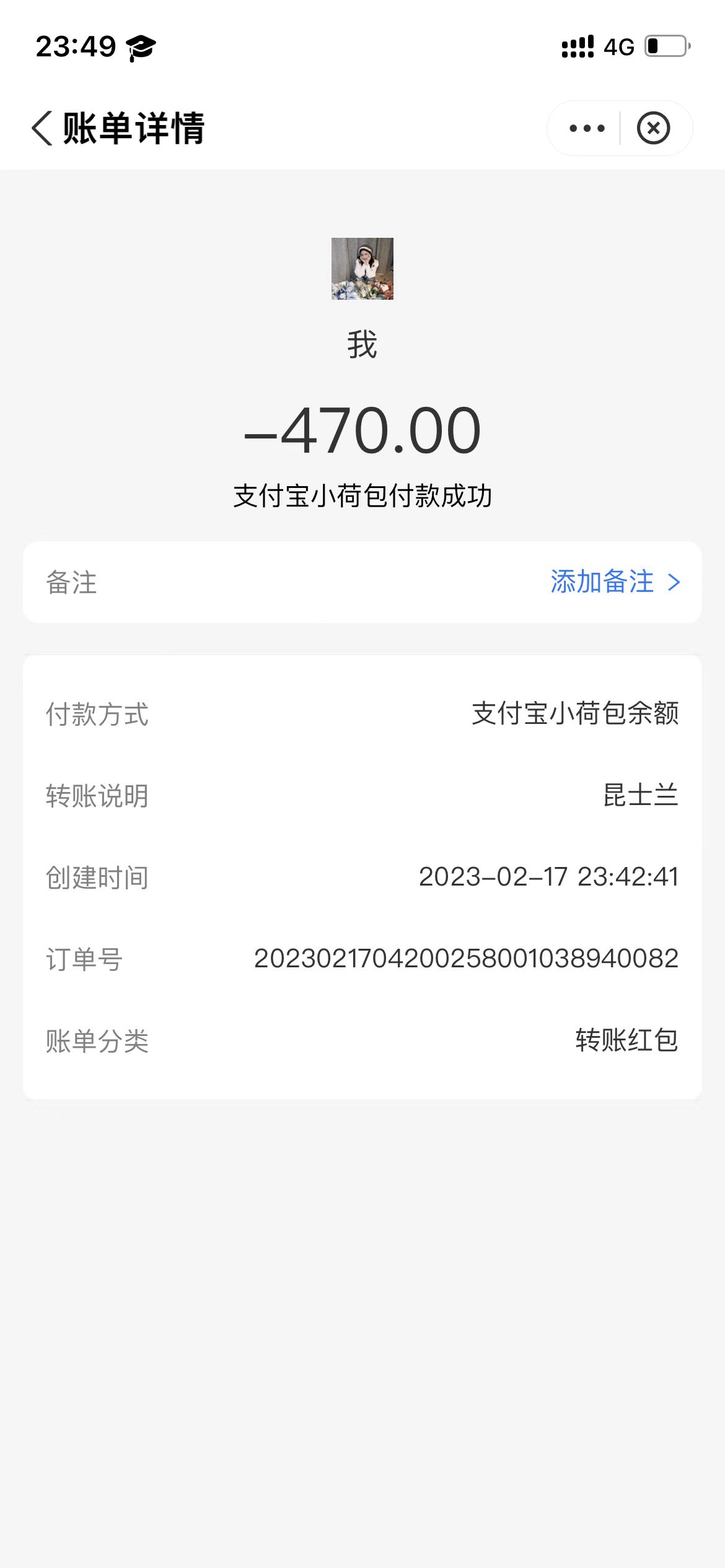Open the payee profile picture
Image resolution: width=725 pixels, height=1568 pixels.
click(362, 269)
